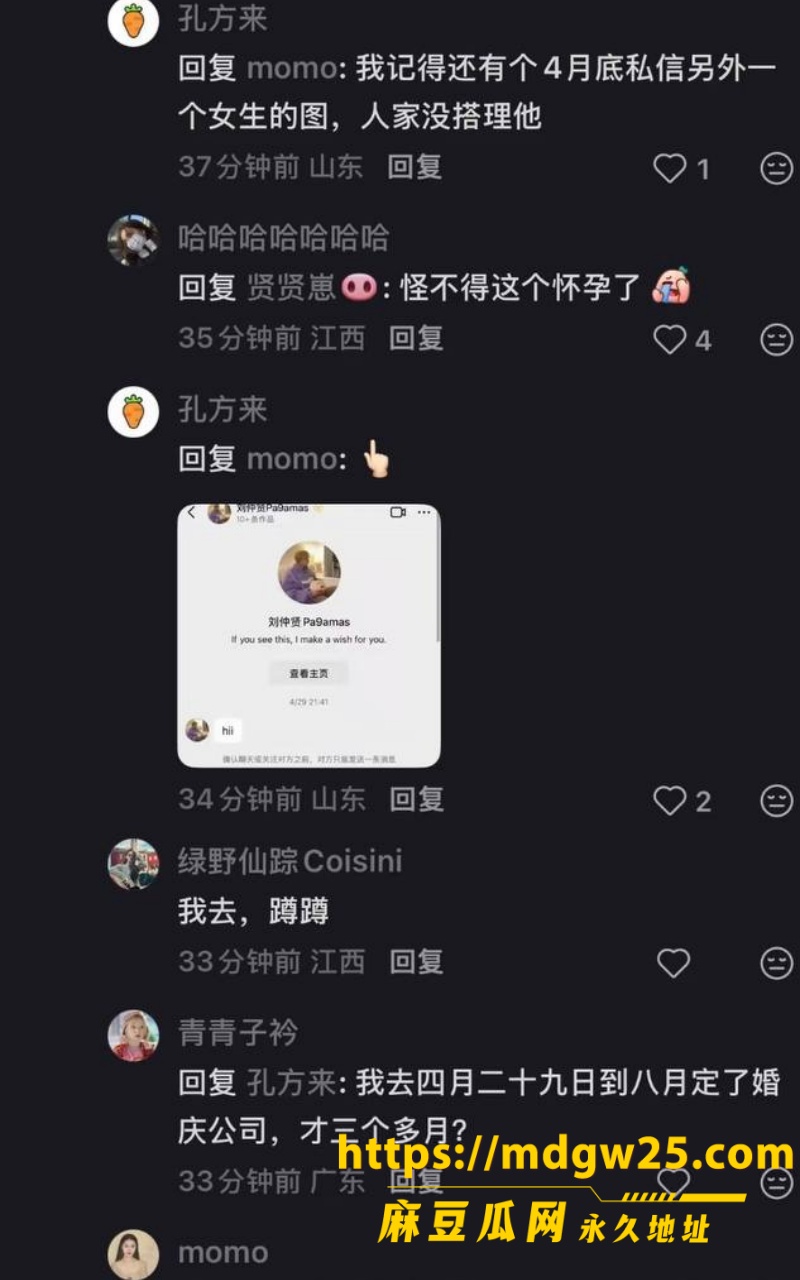Reply to the 34分钟前 山东 comment
The image size is (800, 1280).
[x=416, y=799]
